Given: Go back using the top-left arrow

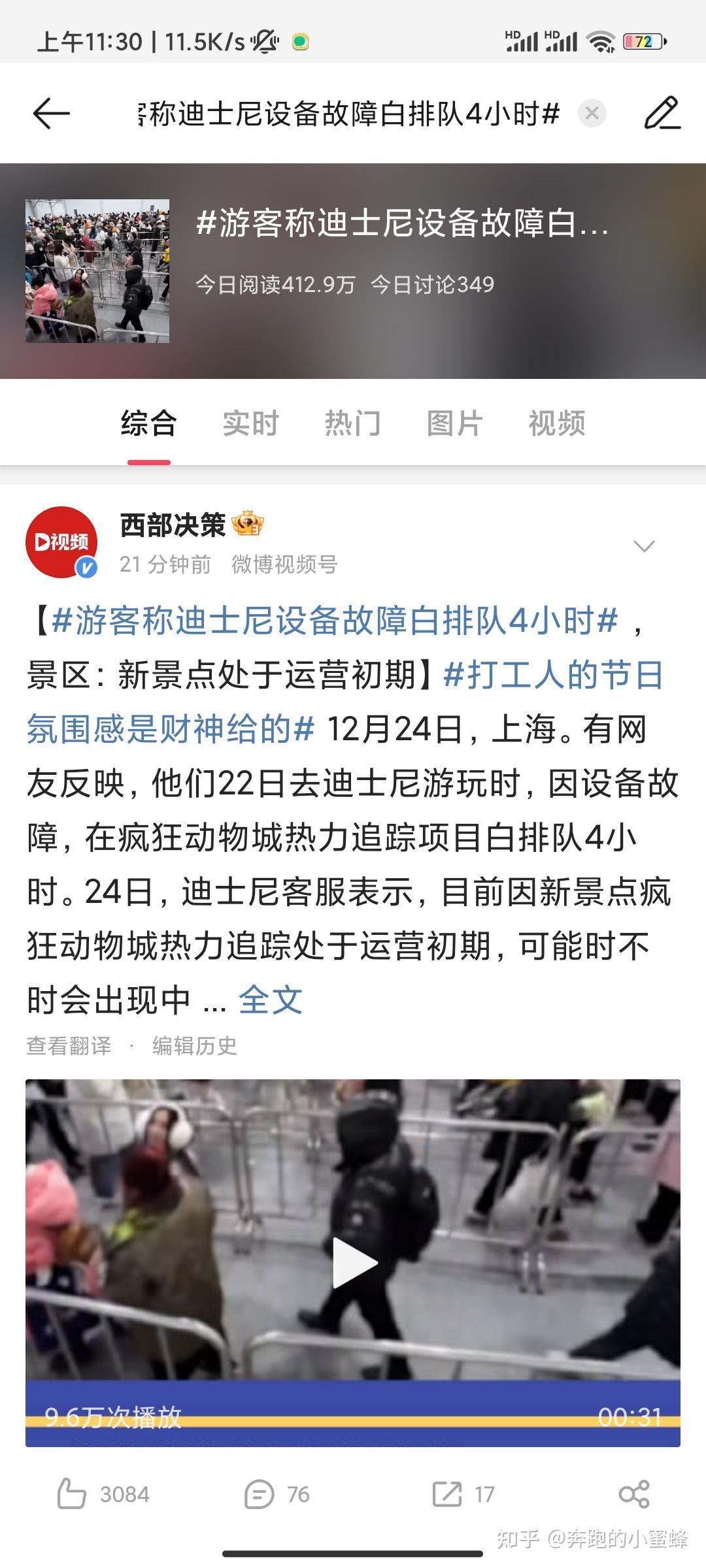Looking at the screenshot, I should coord(51,114).
